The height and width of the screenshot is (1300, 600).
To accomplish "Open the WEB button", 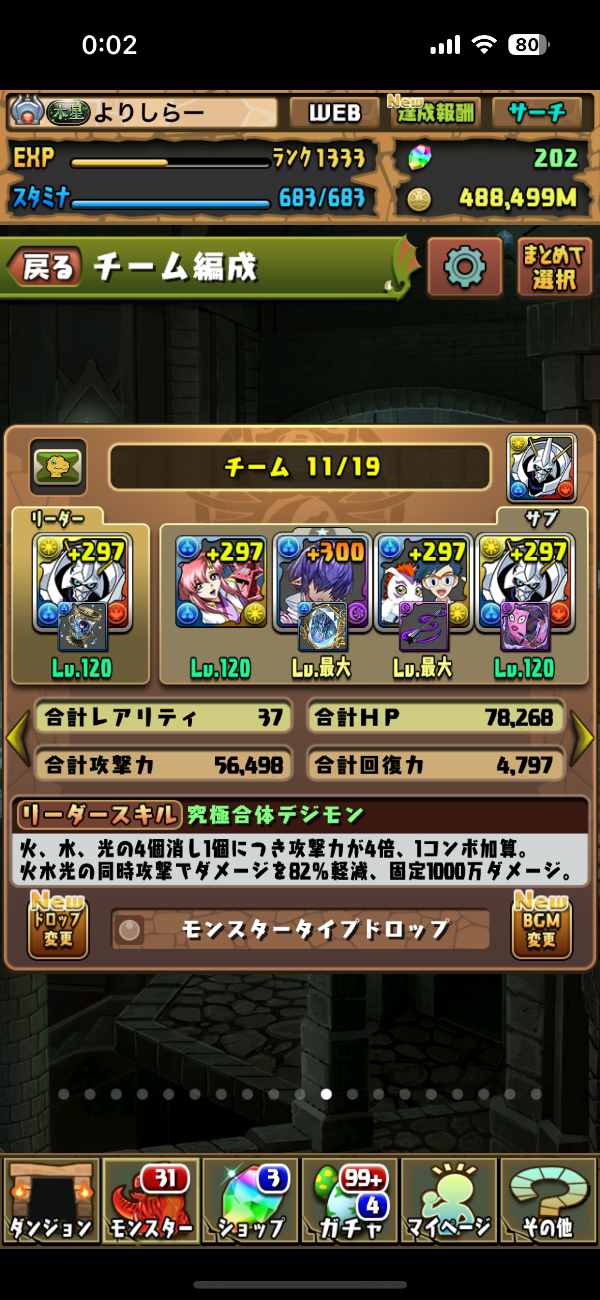I will tap(333, 112).
